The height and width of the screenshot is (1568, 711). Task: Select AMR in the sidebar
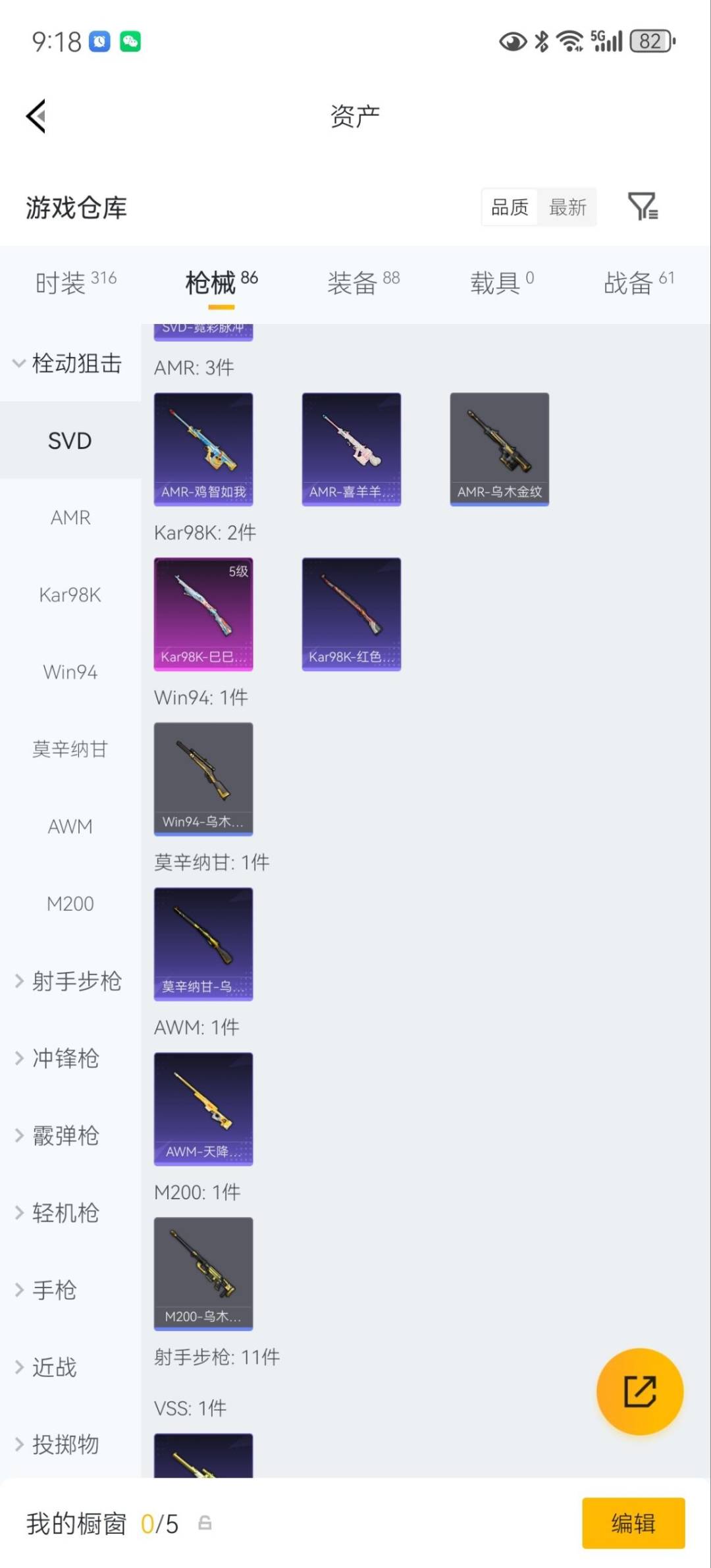[x=70, y=518]
